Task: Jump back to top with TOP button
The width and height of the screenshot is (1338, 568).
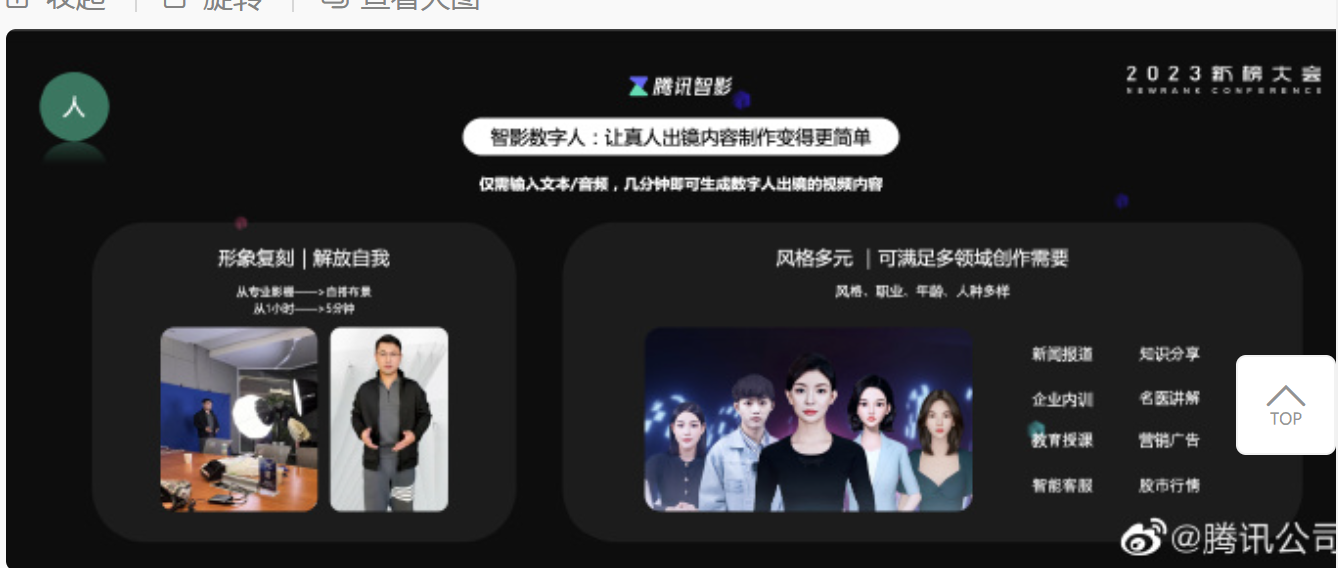Action: (x=1285, y=405)
